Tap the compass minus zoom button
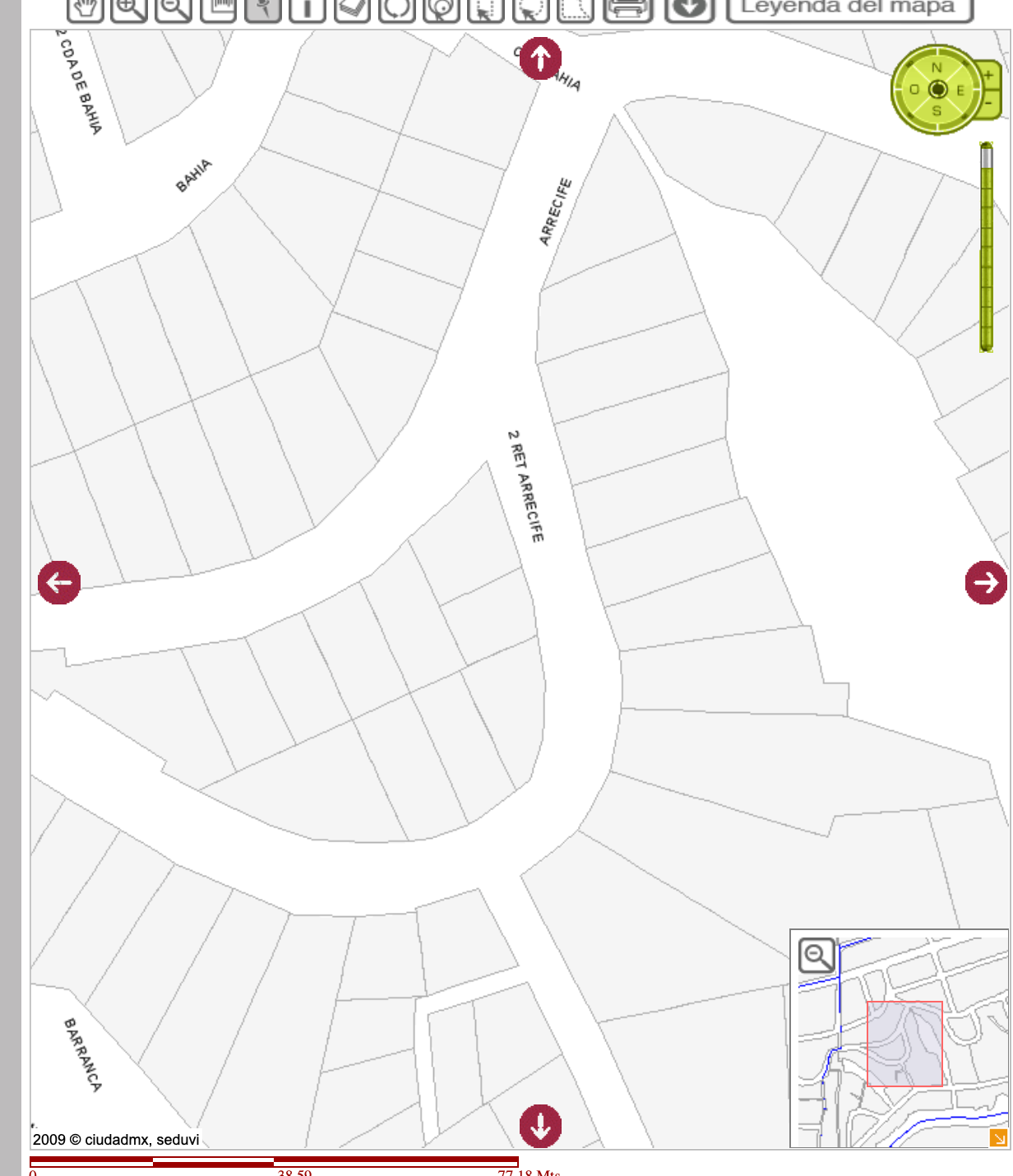The width and height of the screenshot is (1013, 1176). click(989, 104)
